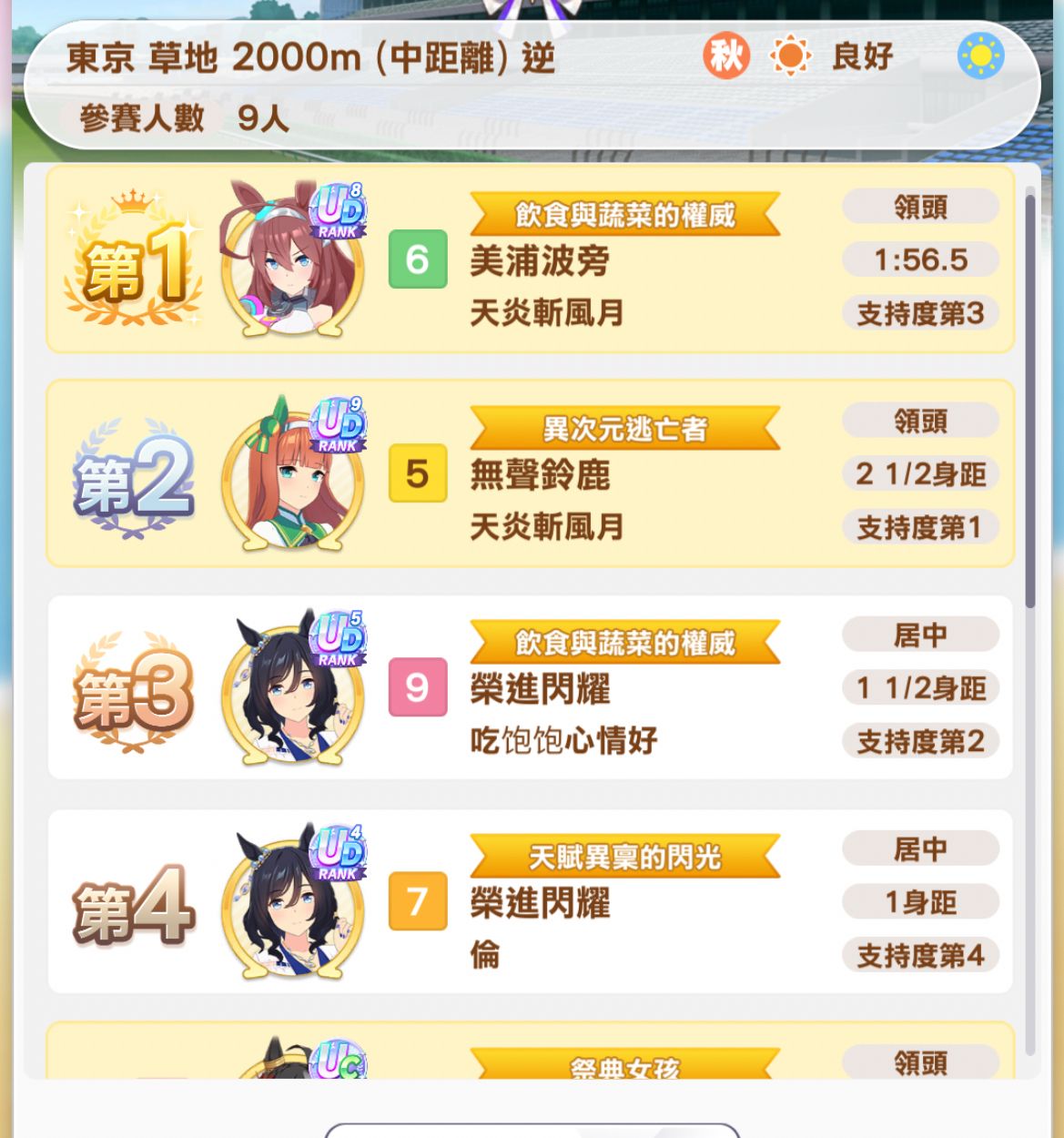This screenshot has width=1064, height=1138.
Task: Open fourth-place 榮進閃耀 row by 倫
Action: [x=530, y=901]
